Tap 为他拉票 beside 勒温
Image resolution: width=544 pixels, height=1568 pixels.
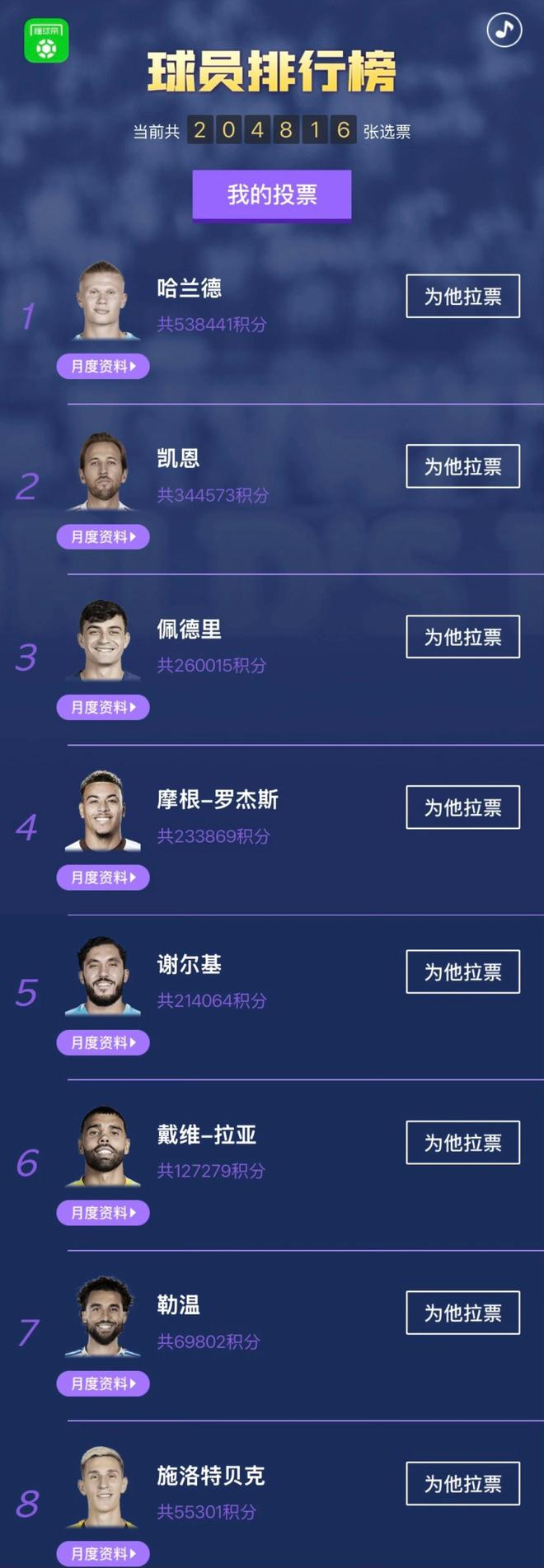coord(462,1313)
